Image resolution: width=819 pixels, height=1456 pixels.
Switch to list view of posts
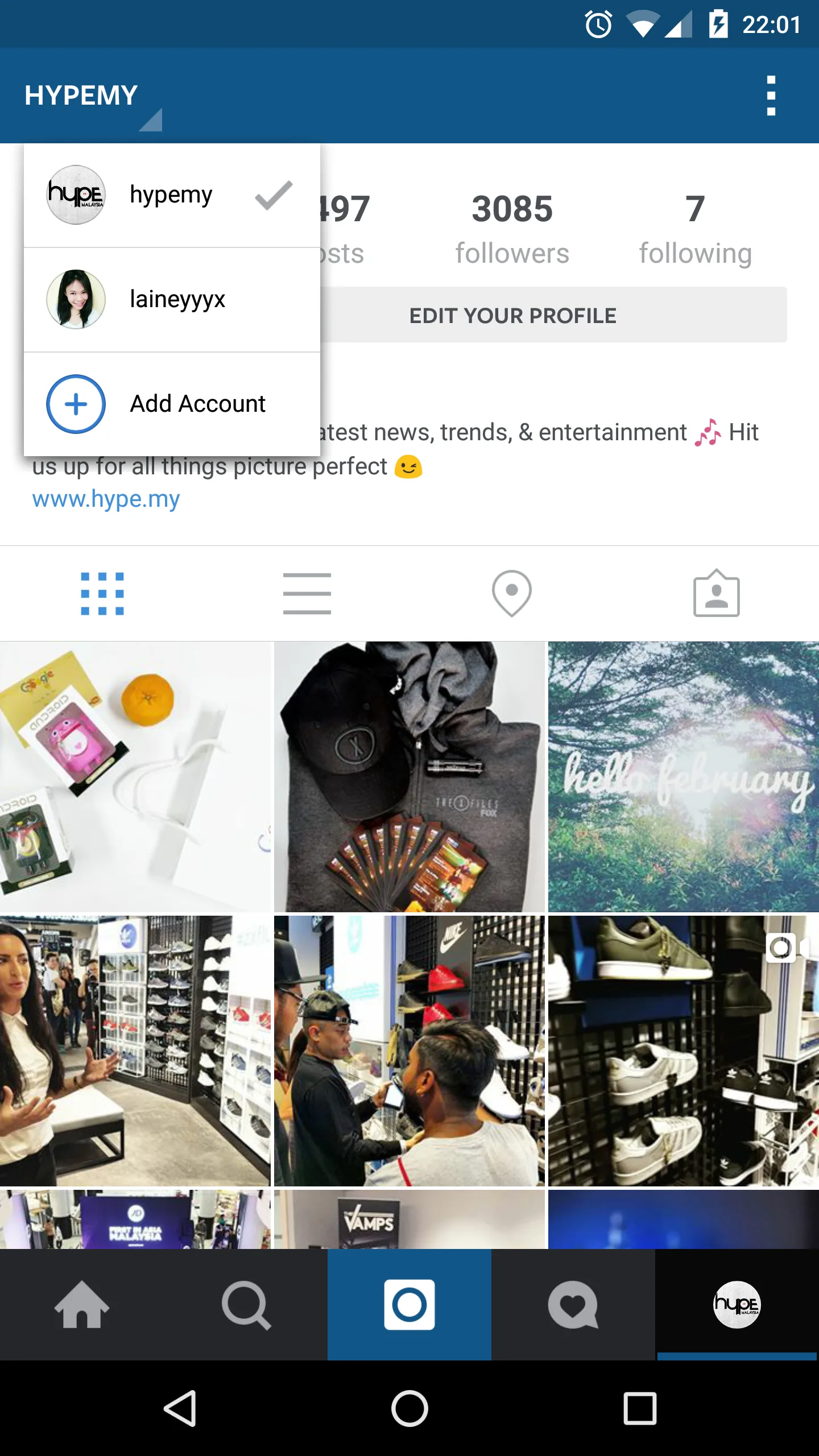(x=307, y=593)
